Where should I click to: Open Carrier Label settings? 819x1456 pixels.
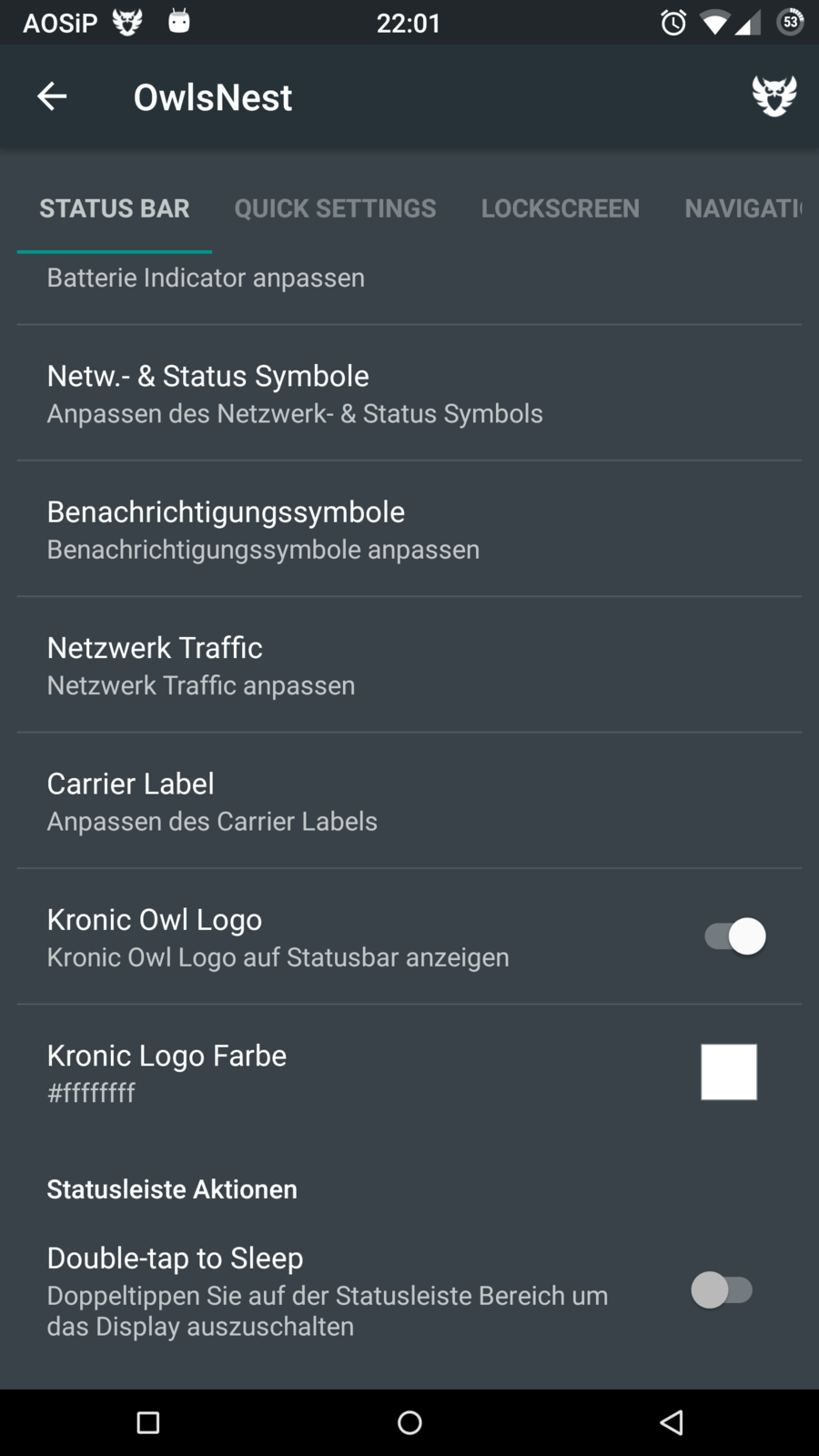[409, 801]
